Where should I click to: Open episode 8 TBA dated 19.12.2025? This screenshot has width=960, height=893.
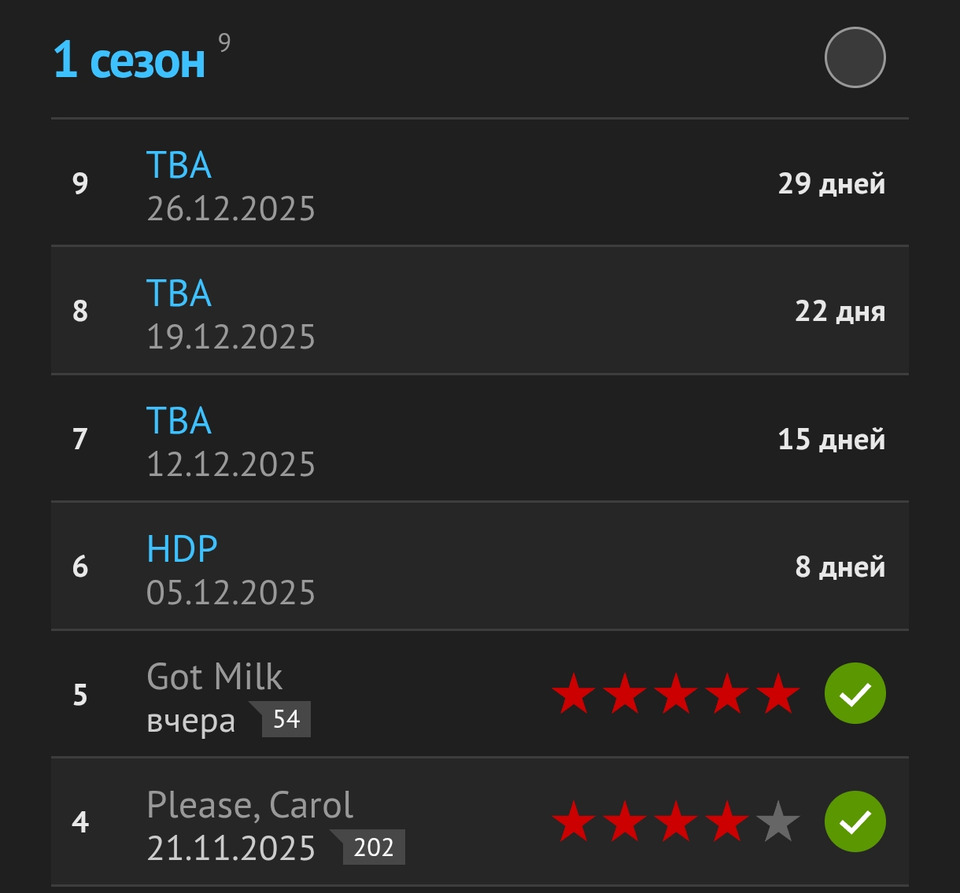click(180, 293)
